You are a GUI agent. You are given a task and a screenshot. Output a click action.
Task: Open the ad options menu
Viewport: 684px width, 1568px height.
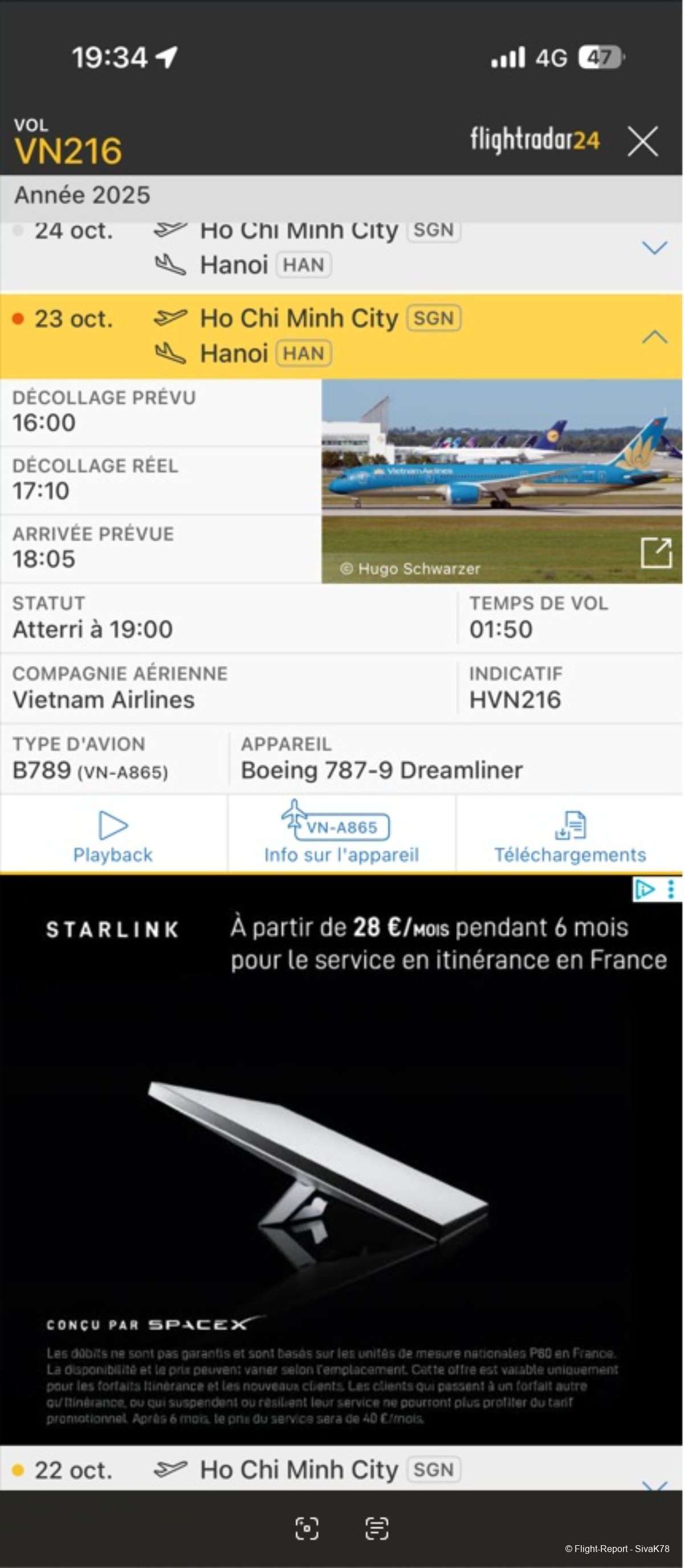point(671,889)
